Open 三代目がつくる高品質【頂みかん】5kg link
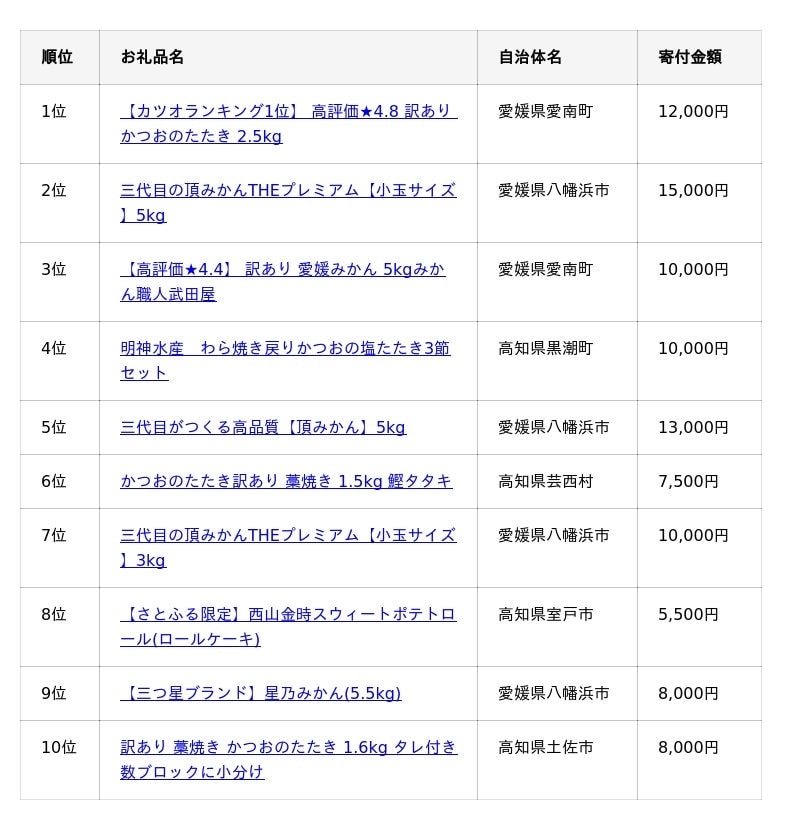This screenshot has width=800, height=830. point(263,428)
